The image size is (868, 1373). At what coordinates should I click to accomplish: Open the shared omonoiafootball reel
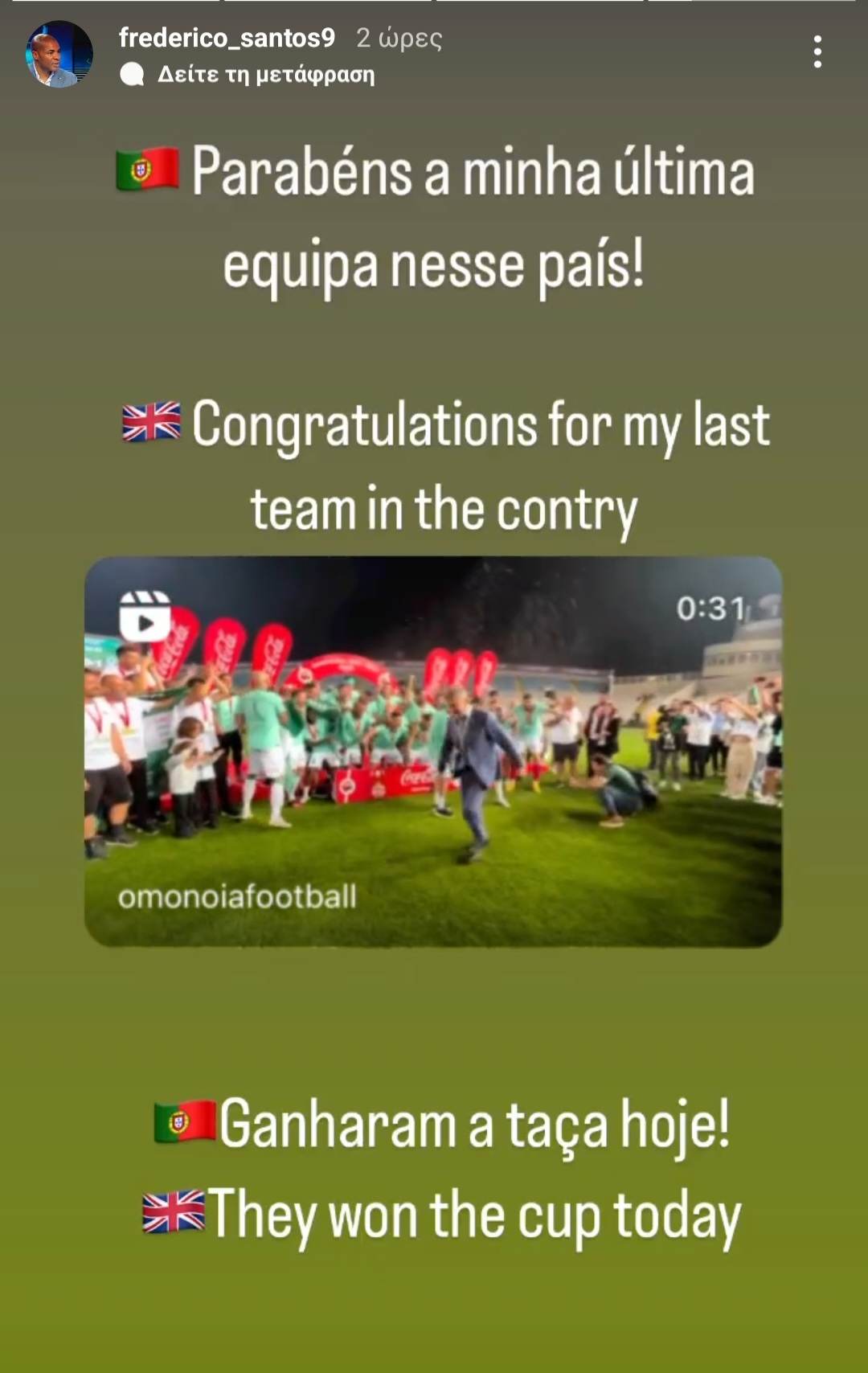tap(433, 751)
